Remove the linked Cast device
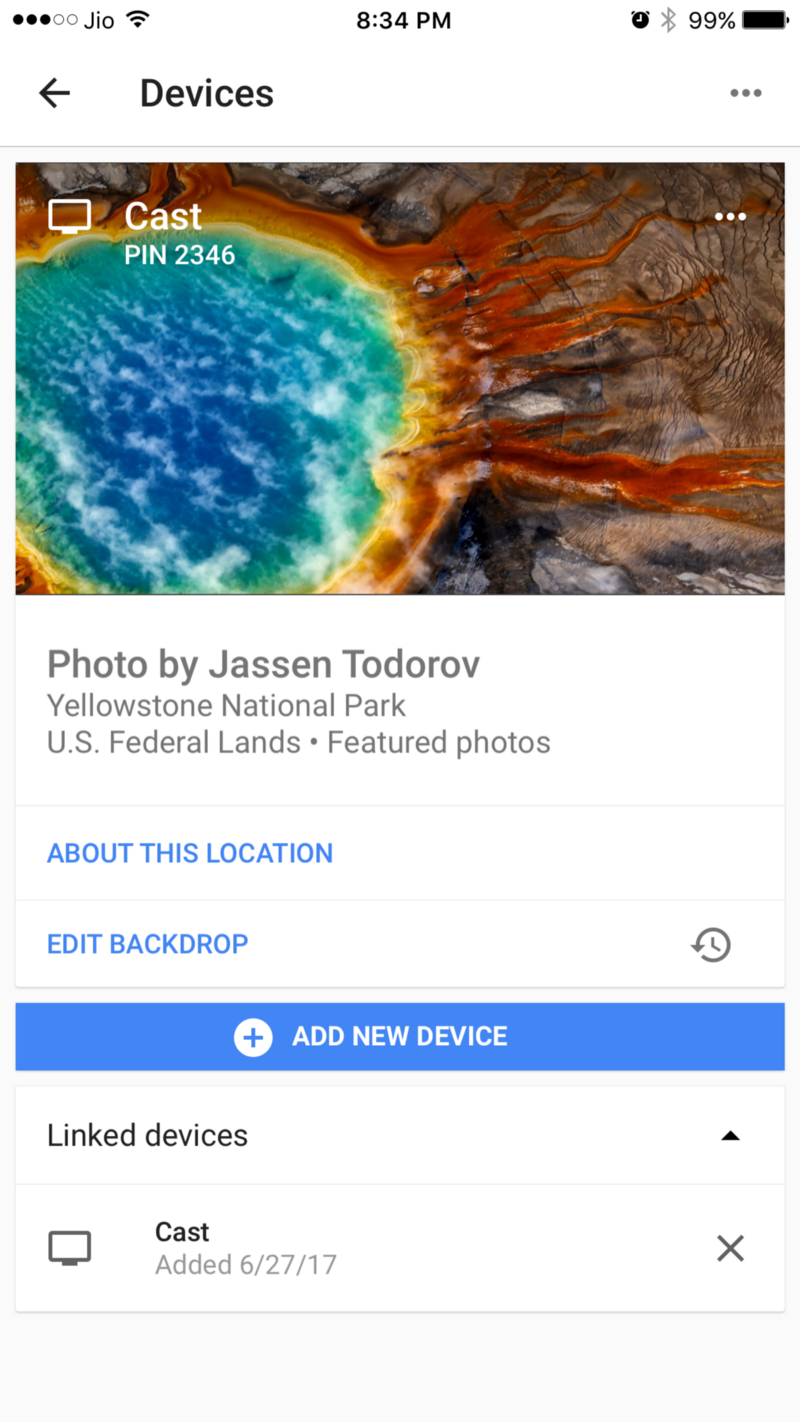800x1422 pixels. [730, 1248]
